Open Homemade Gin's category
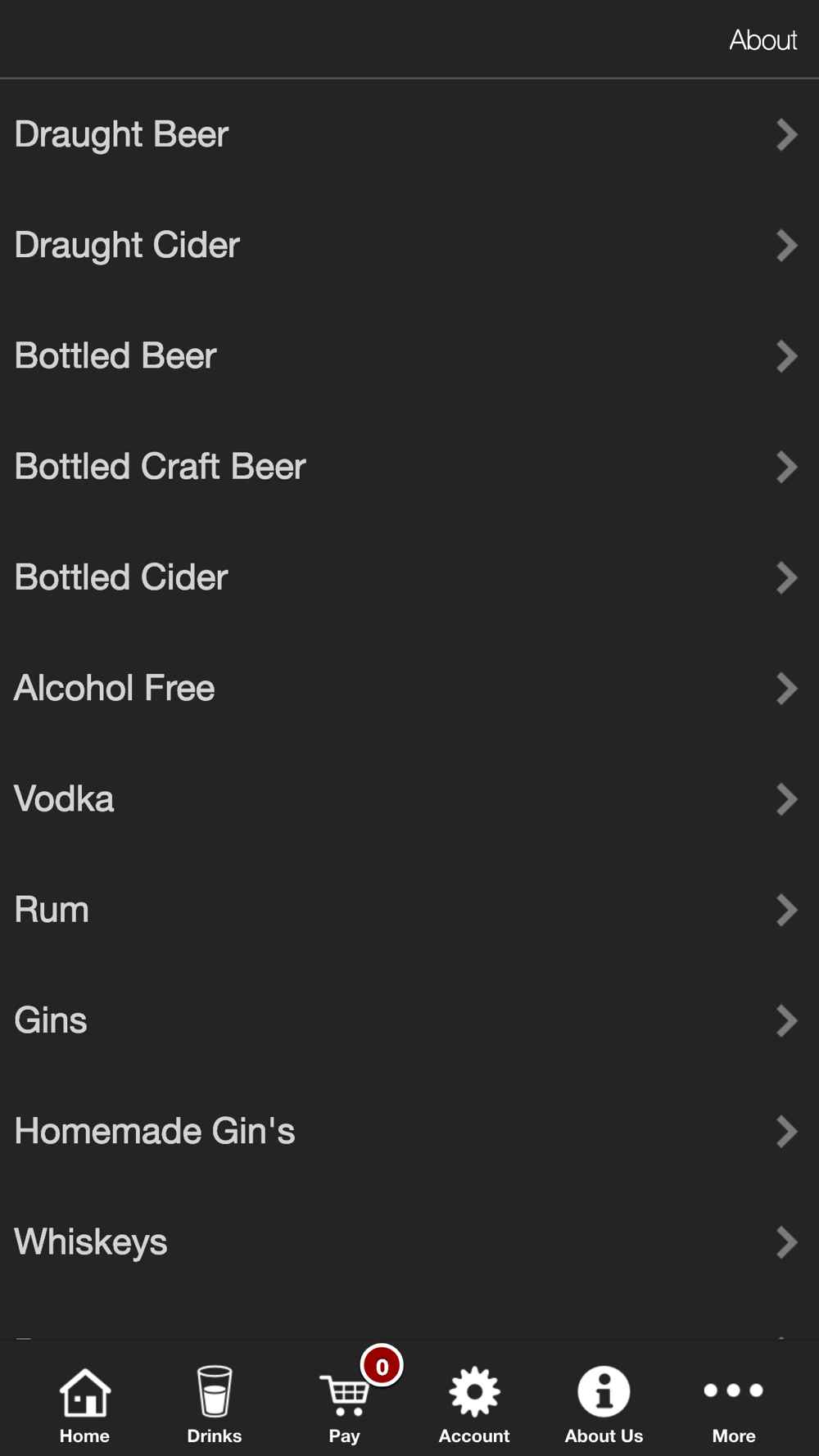 (x=409, y=1131)
